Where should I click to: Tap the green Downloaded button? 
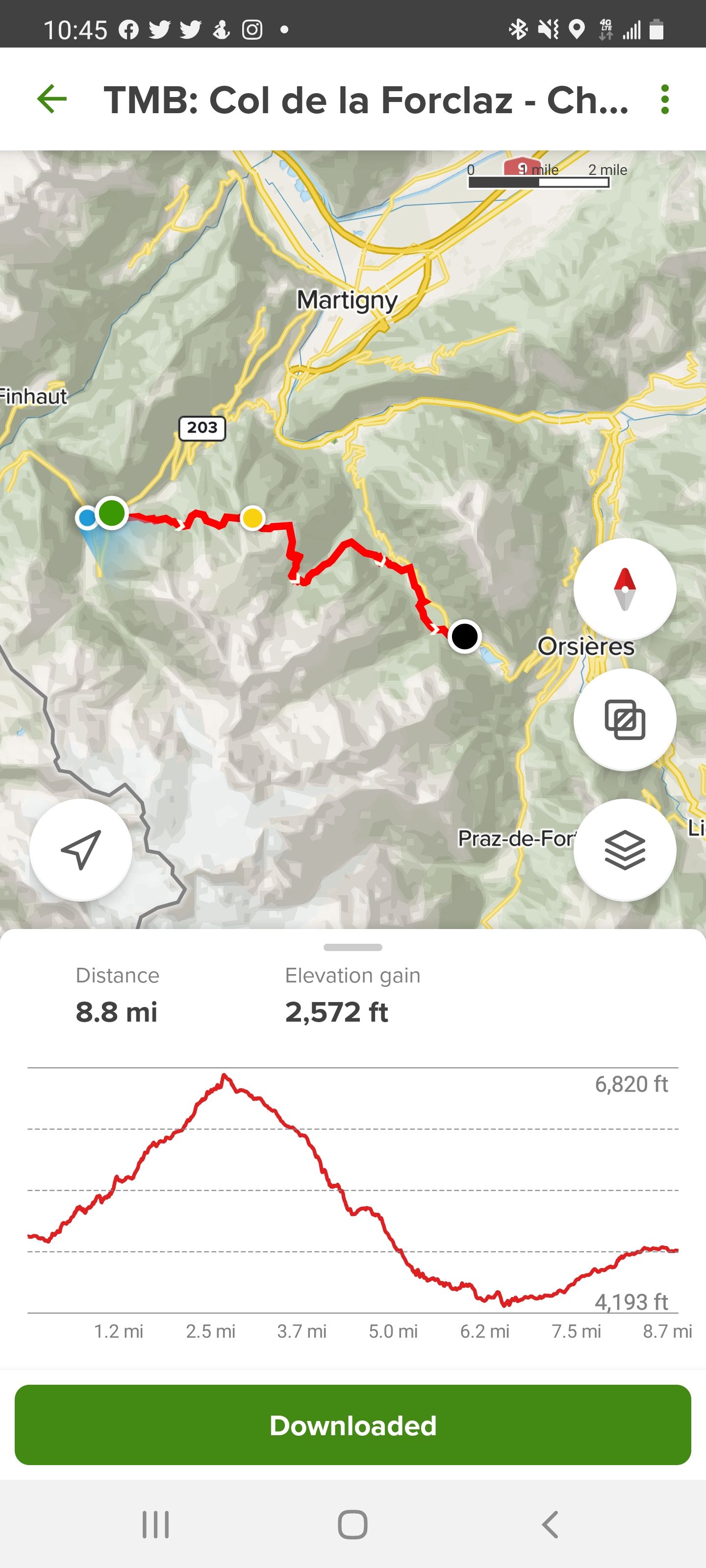[x=353, y=1425]
